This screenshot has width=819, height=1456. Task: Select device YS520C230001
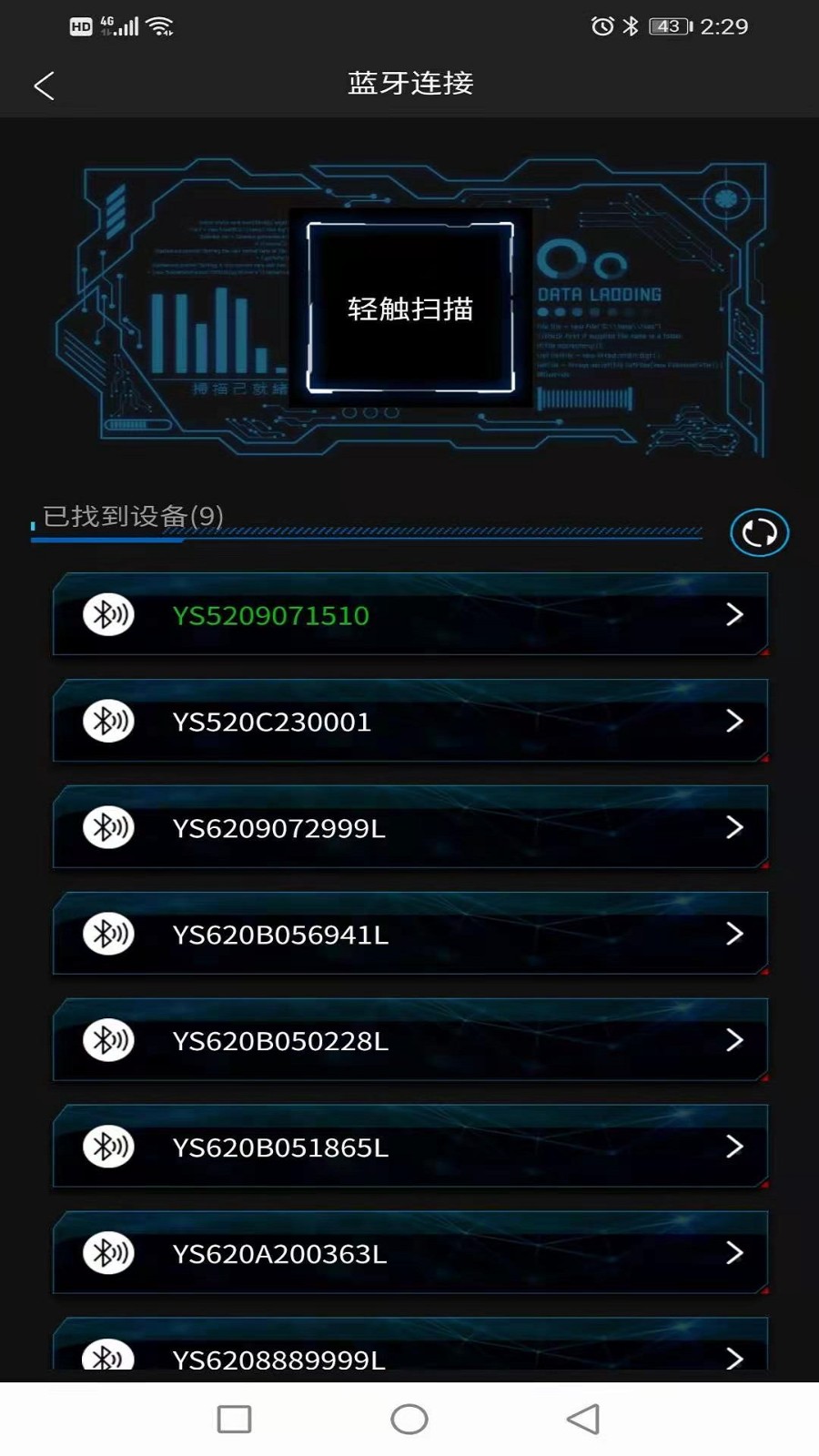pos(409,722)
